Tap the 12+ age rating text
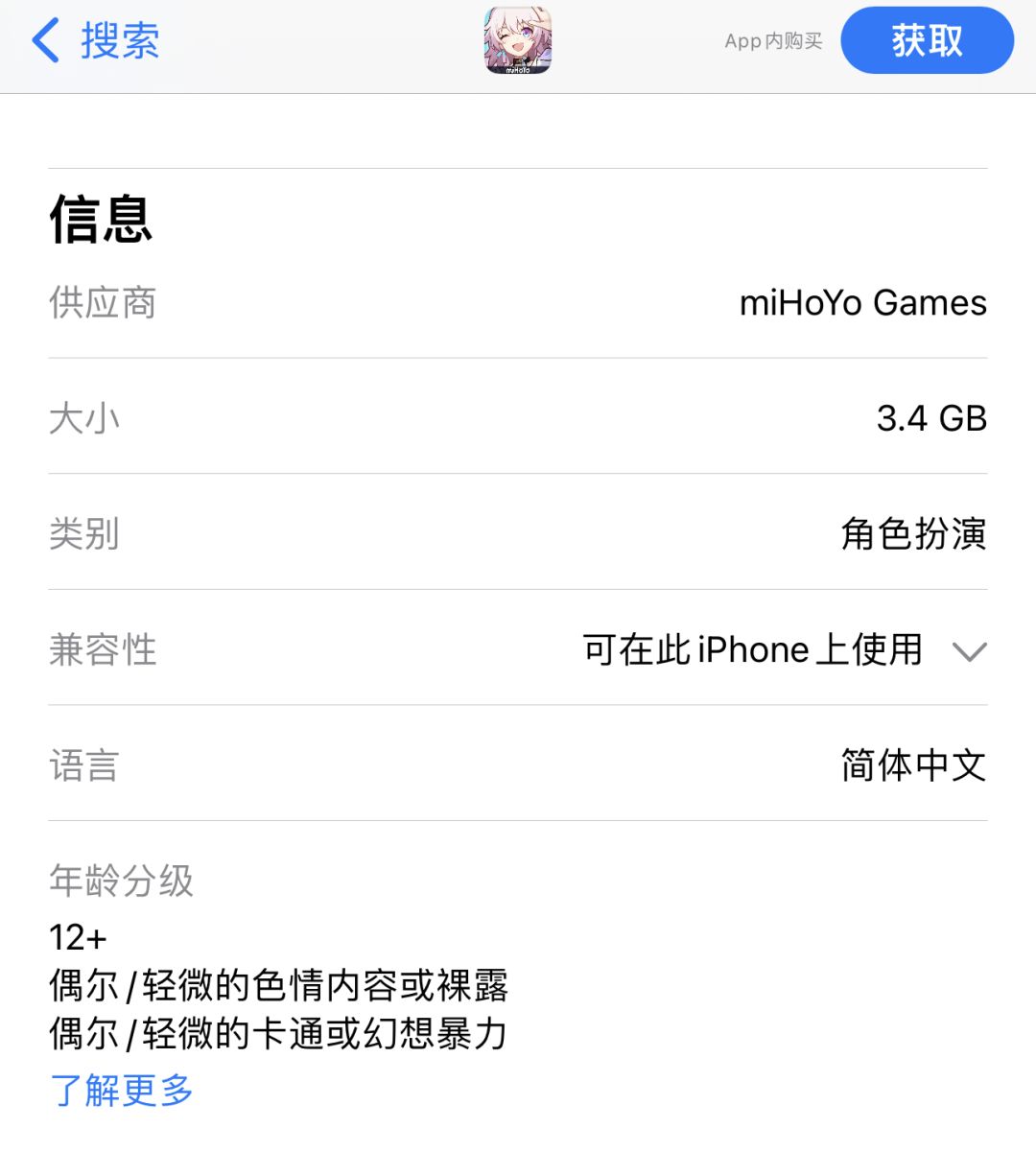The height and width of the screenshot is (1152, 1036). 73,936
